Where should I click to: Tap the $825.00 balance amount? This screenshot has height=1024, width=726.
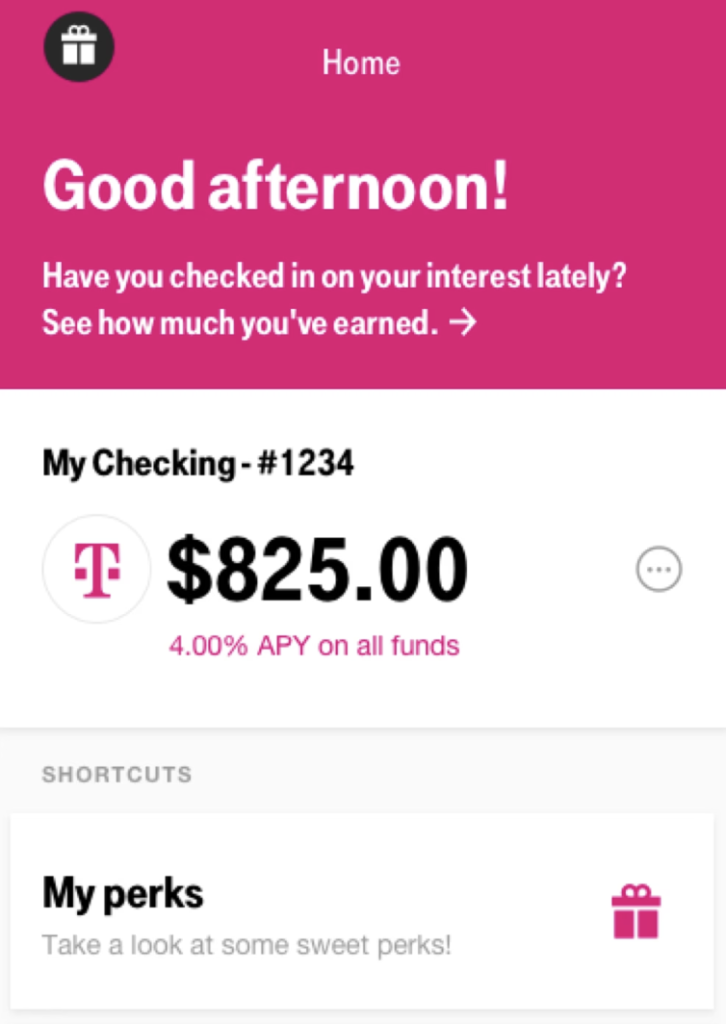coord(317,569)
